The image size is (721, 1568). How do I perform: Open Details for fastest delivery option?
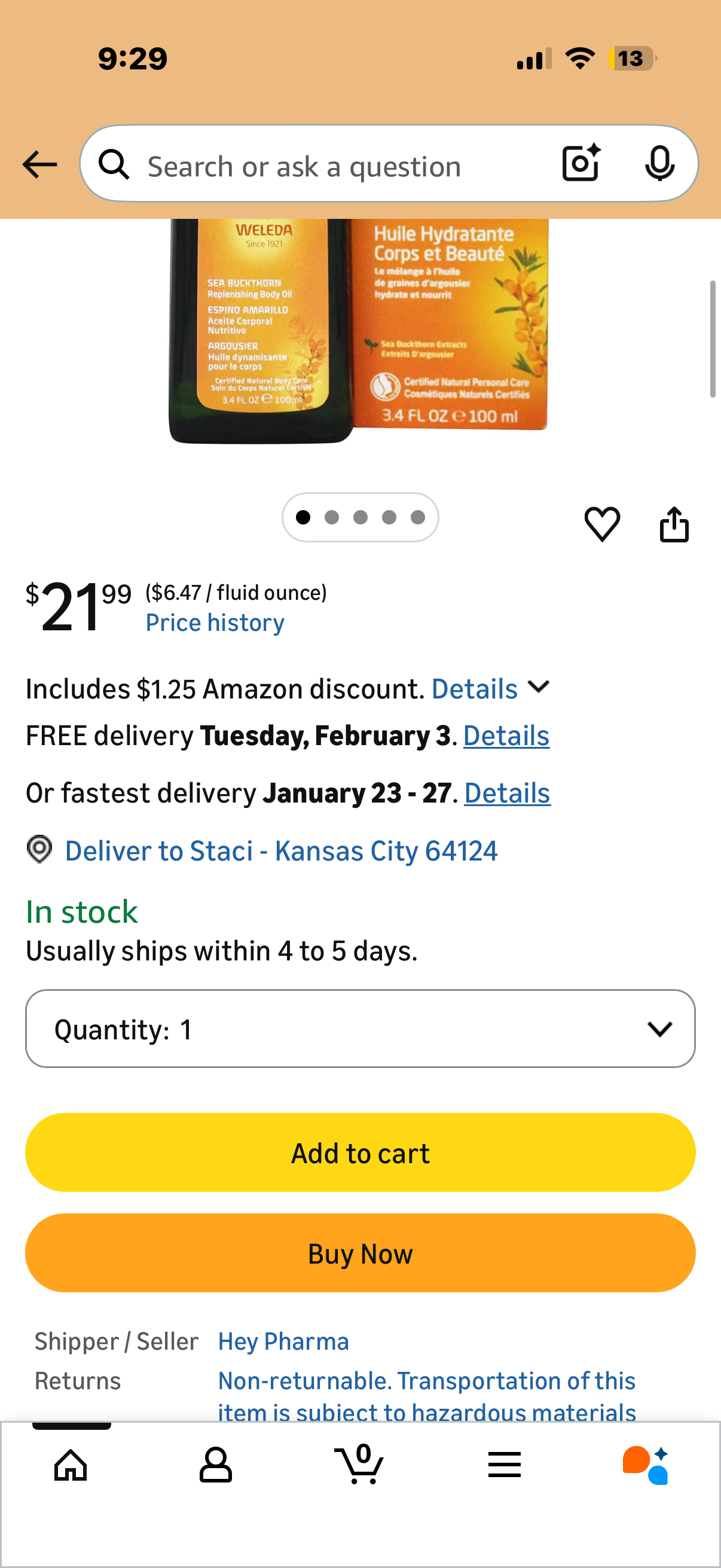click(507, 792)
